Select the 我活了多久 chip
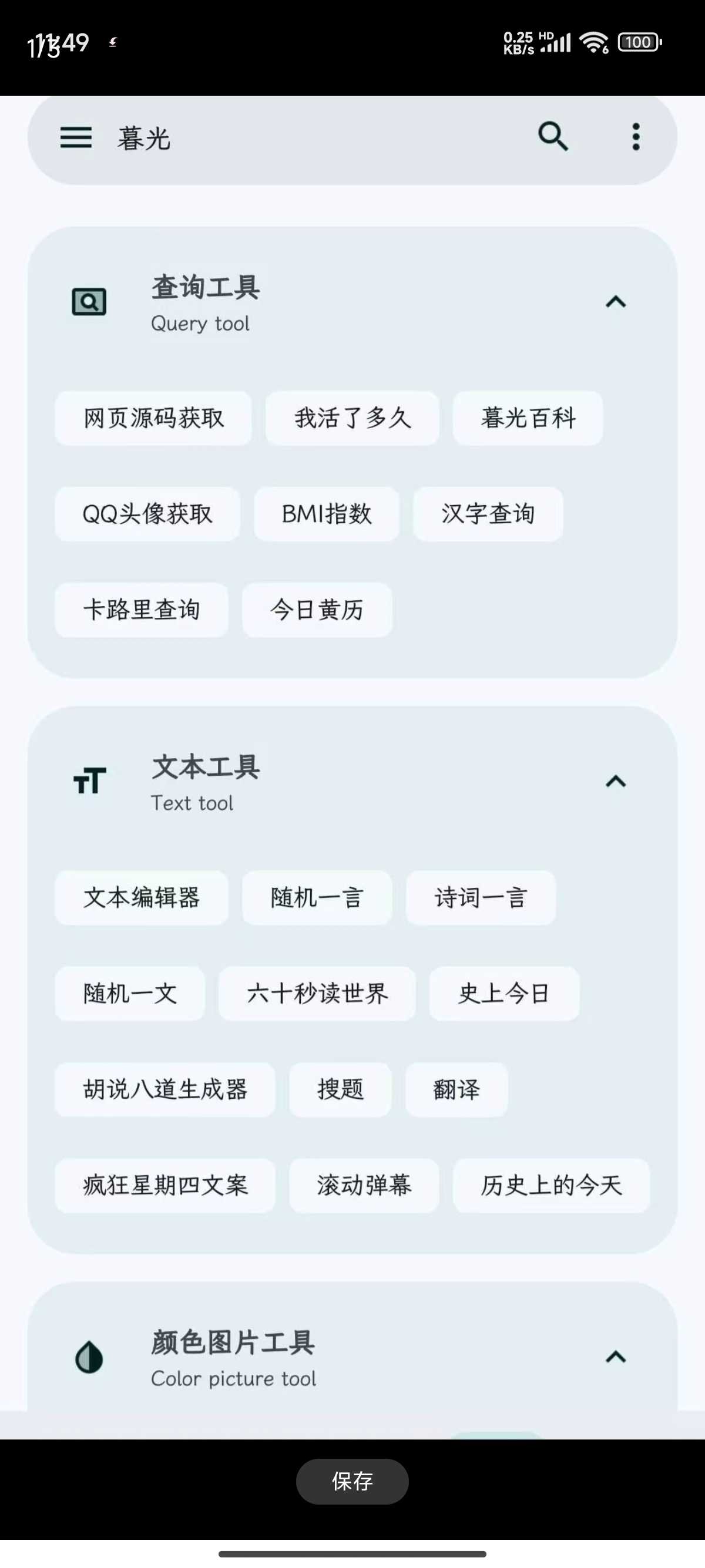 tap(352, 418)
